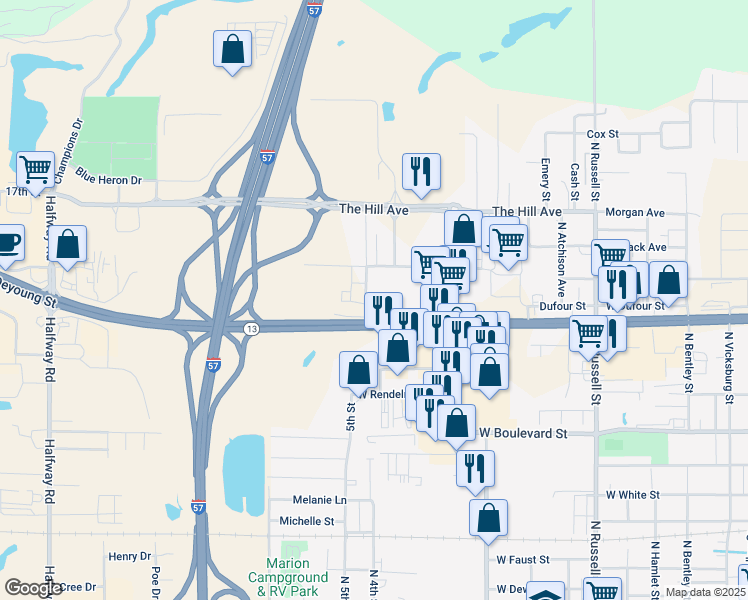Open the coffee cup marker near Deyoung St

tap(9, 246)
